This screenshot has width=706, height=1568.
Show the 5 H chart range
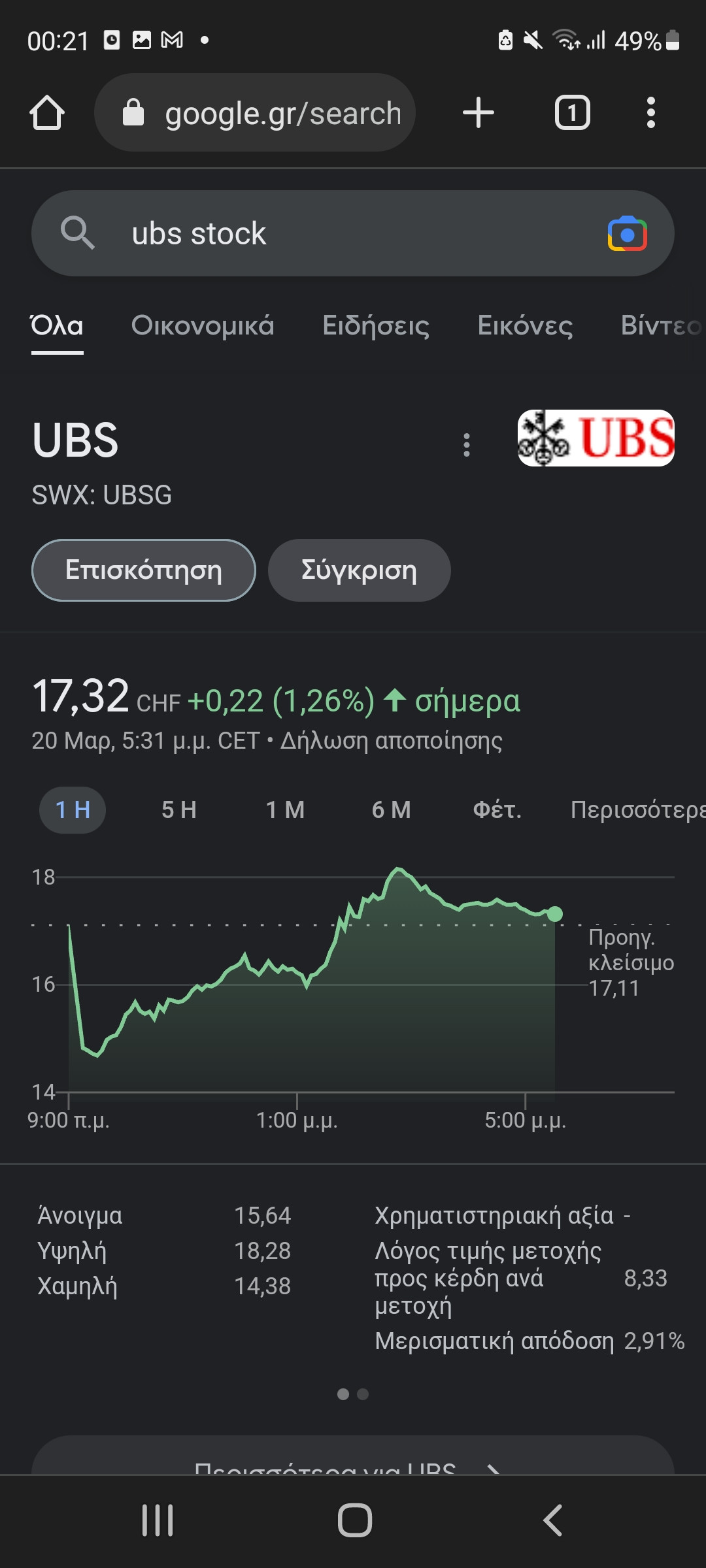tap(179, 810)
